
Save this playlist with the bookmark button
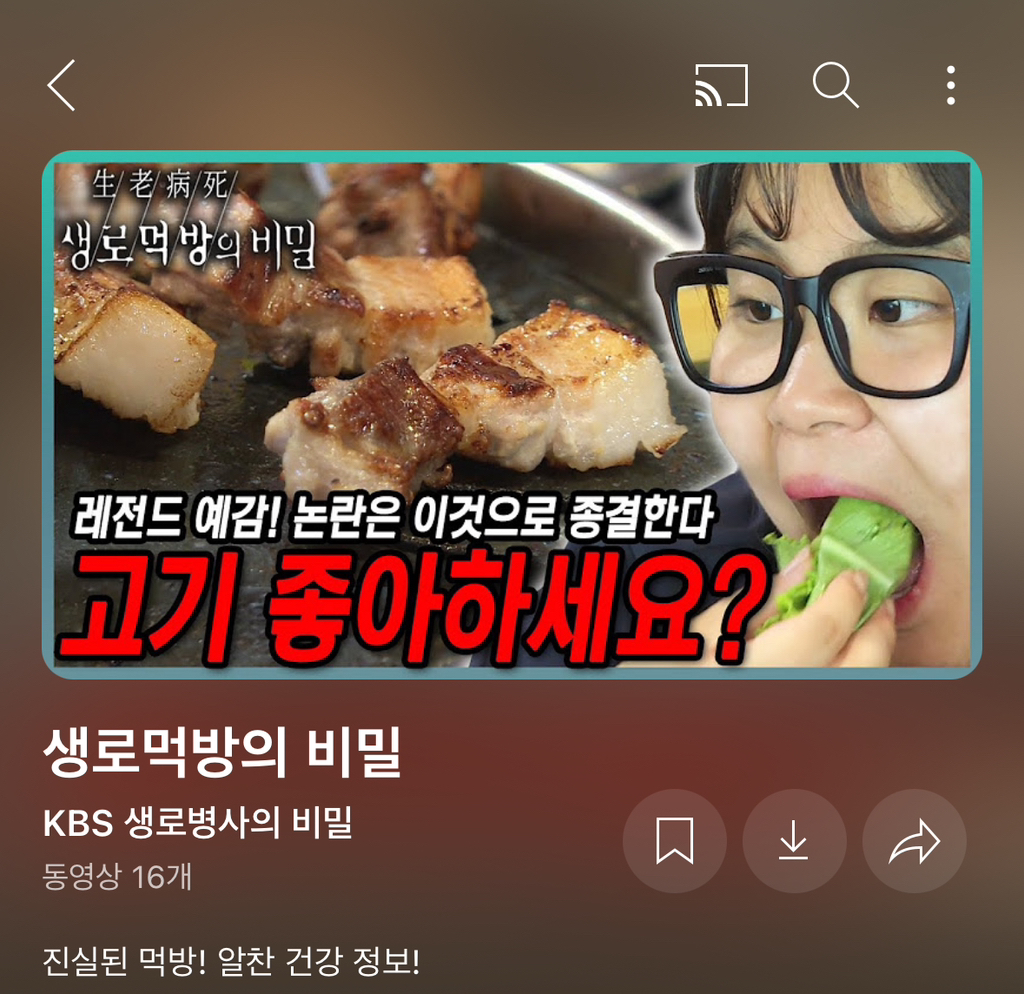(674, 841)
